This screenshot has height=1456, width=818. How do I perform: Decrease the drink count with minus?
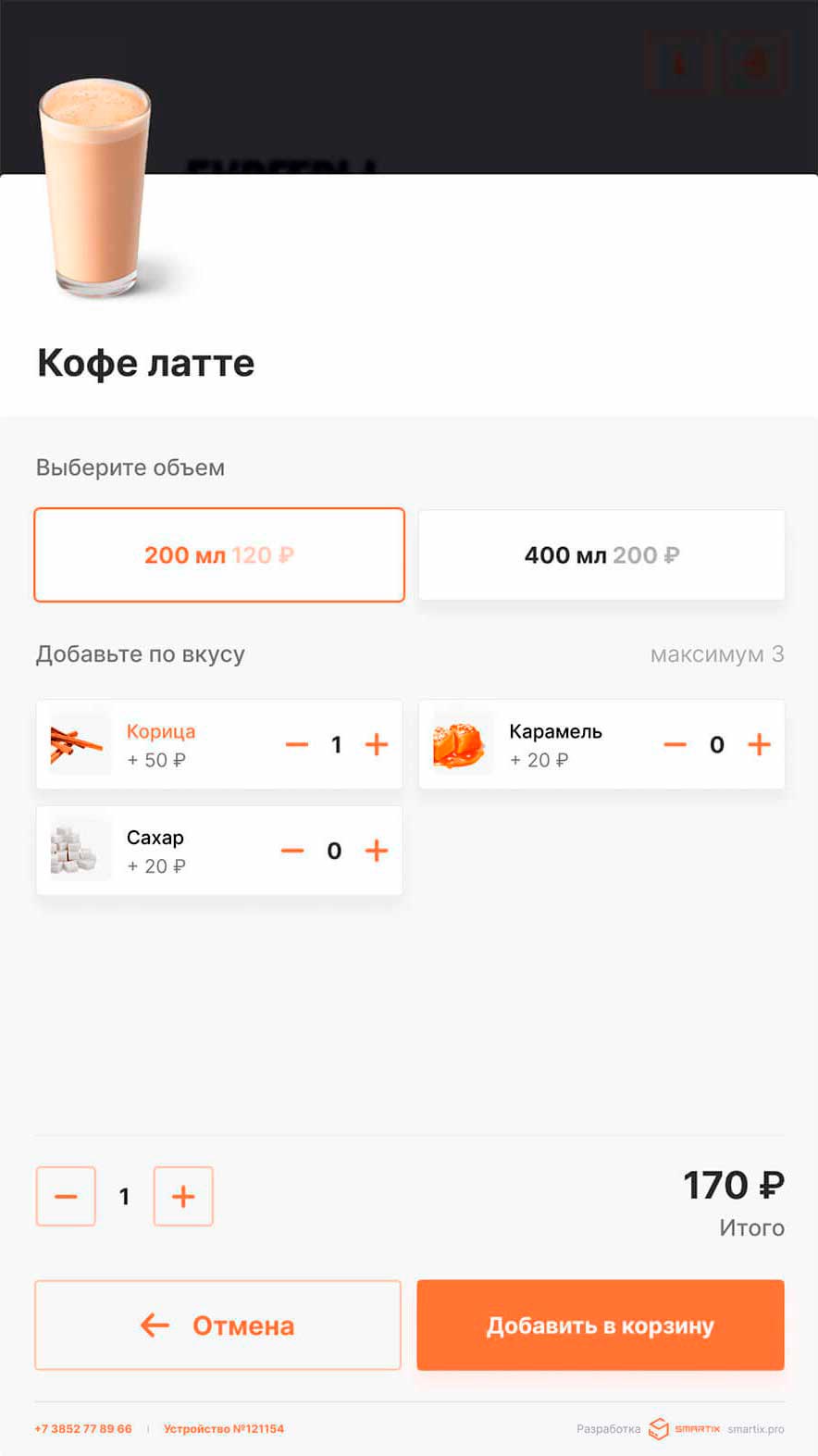point(66,1196)
